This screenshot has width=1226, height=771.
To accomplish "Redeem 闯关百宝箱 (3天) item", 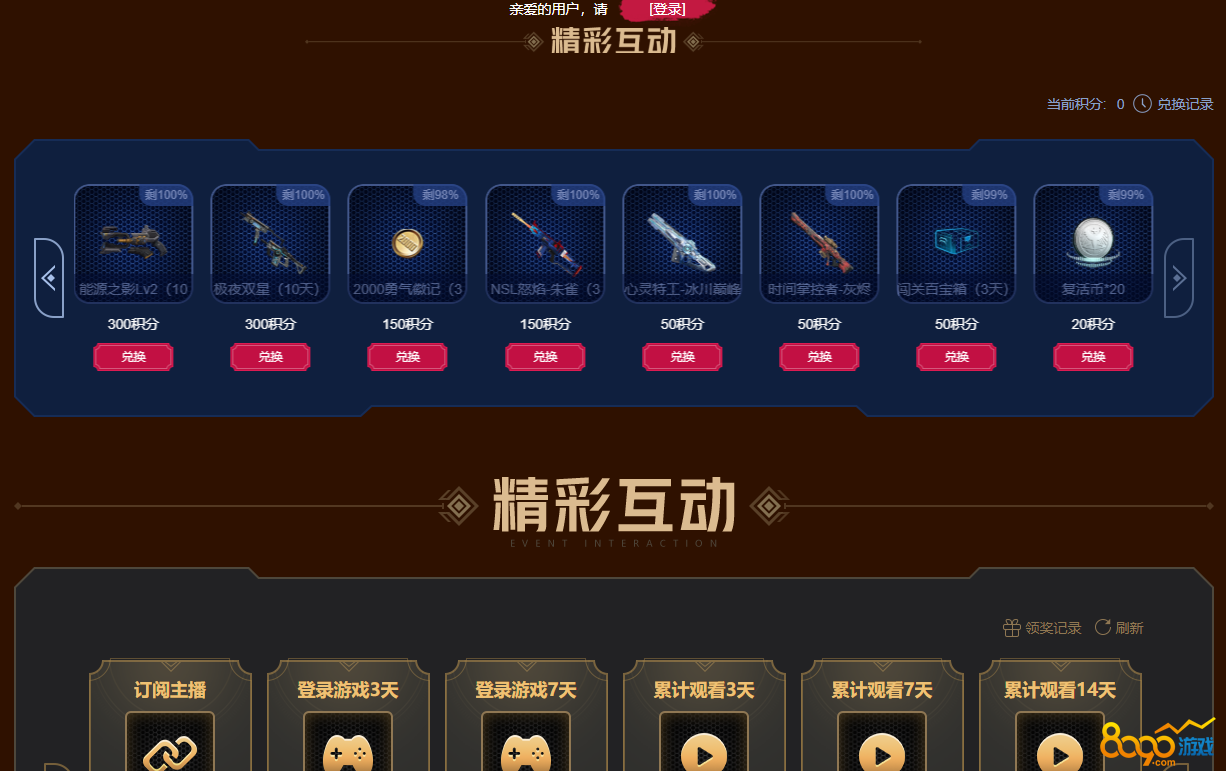I will [x=956, y=357].
